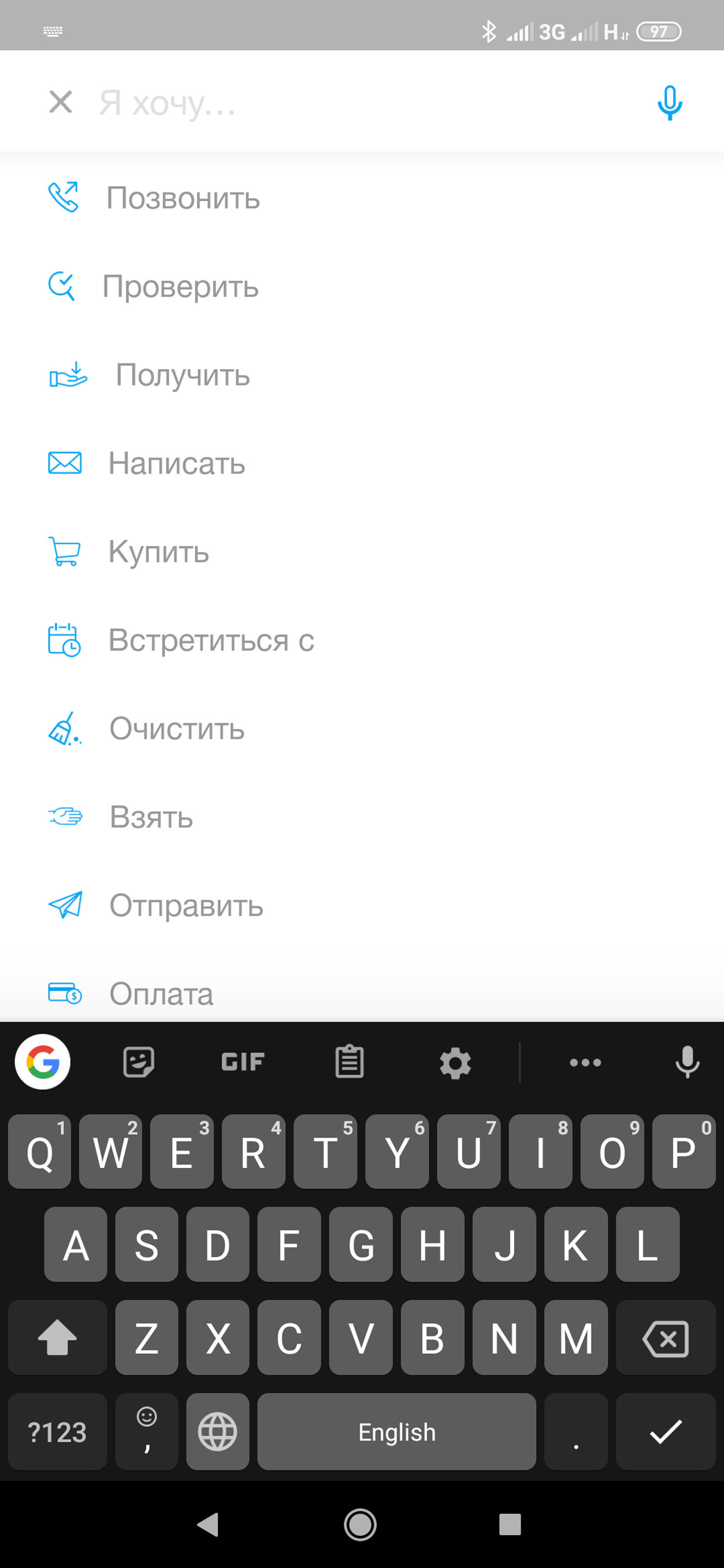Choose the "Отправить" option
Screen dimensions: 724x1568
tap(361, 905)
